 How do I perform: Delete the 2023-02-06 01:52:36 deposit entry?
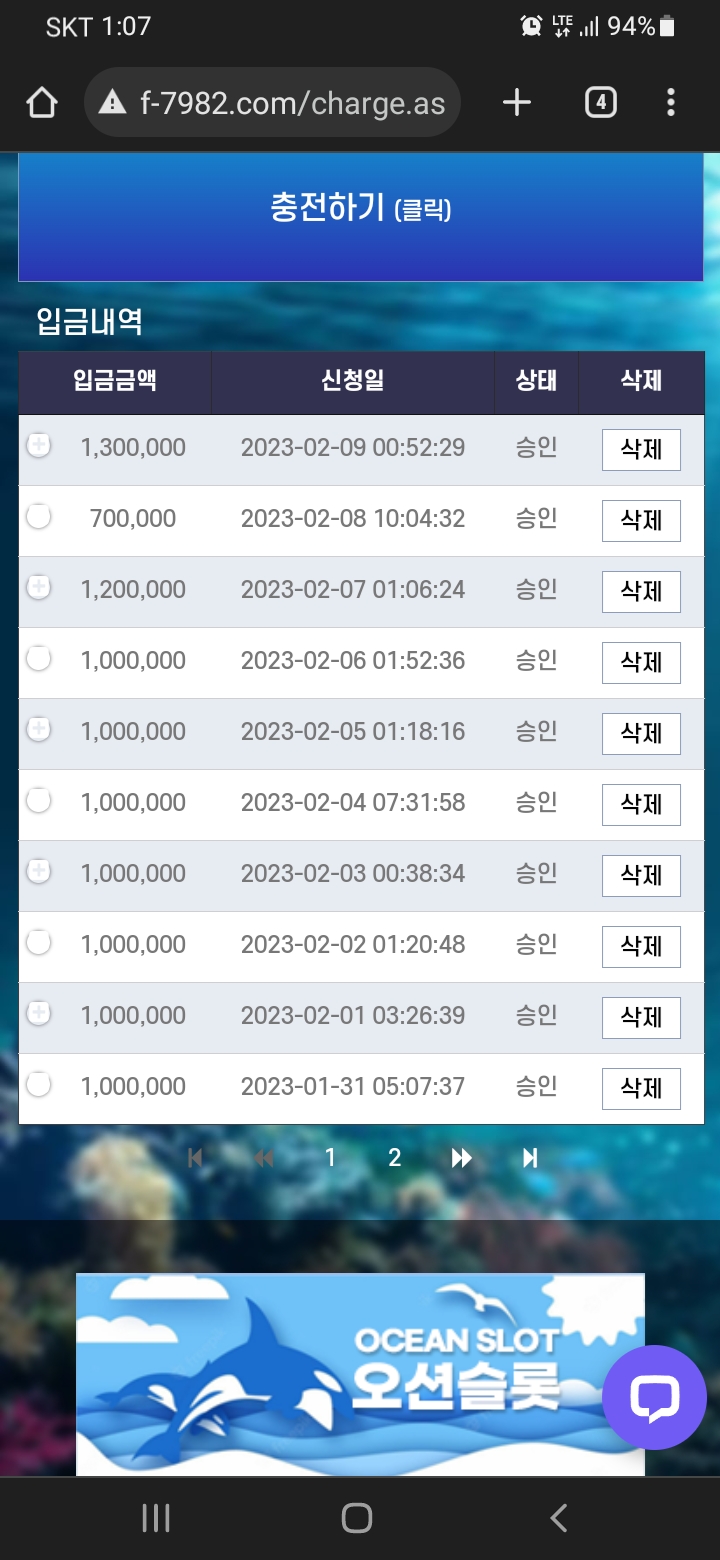[x=641, y=663]
